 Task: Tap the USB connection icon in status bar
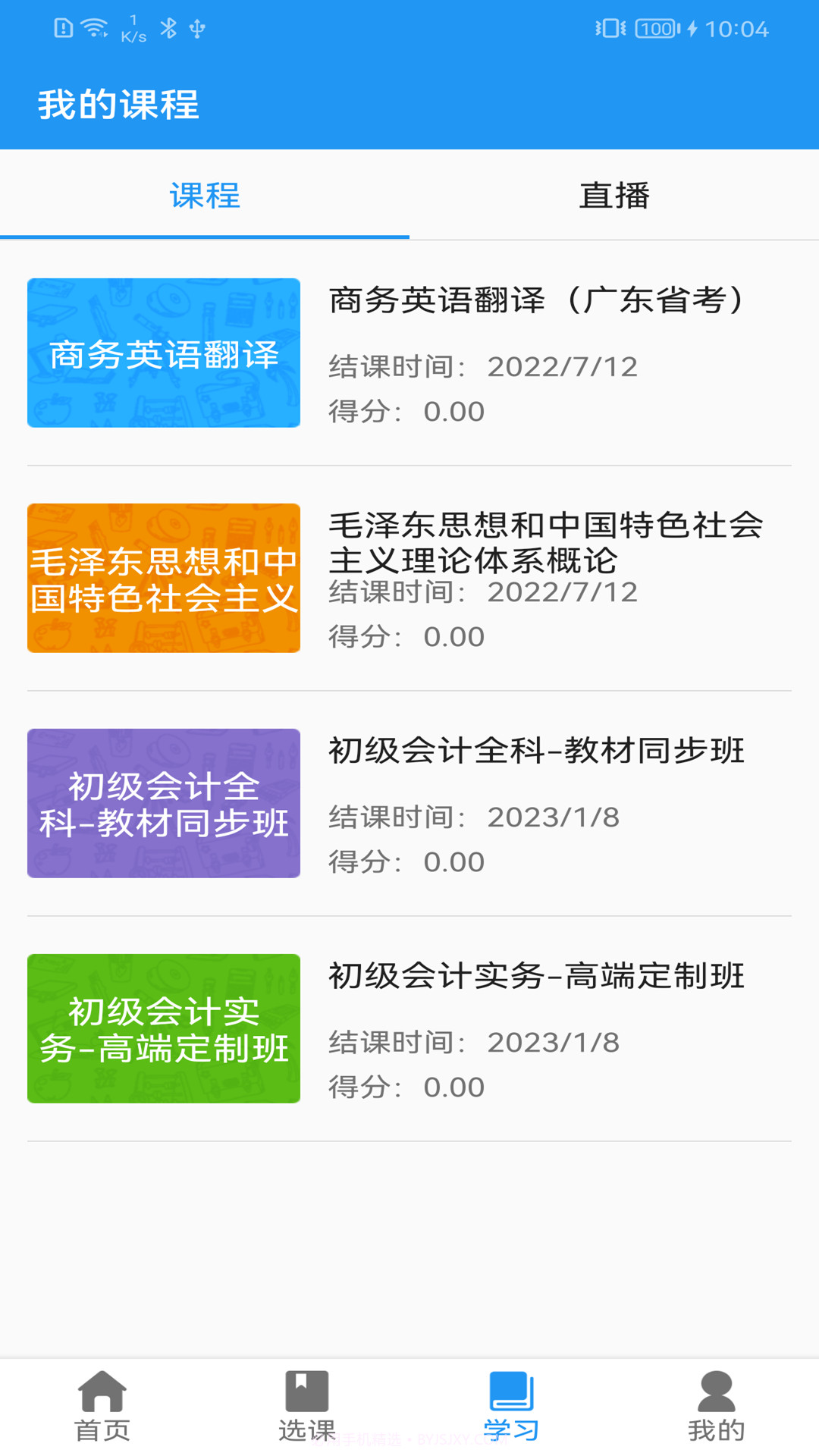(199, 29)
